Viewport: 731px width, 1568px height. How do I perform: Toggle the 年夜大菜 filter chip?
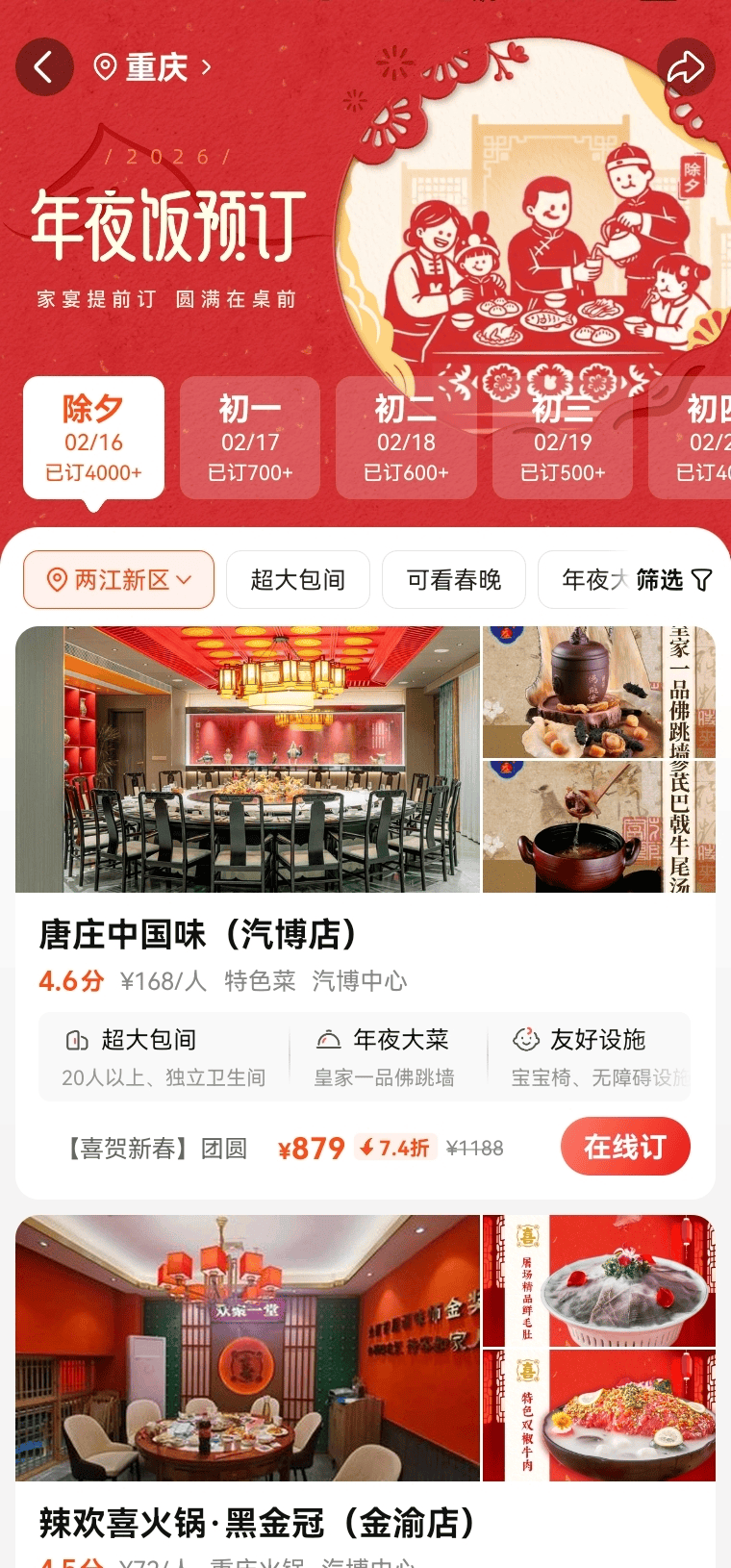[x=596, y=579]
